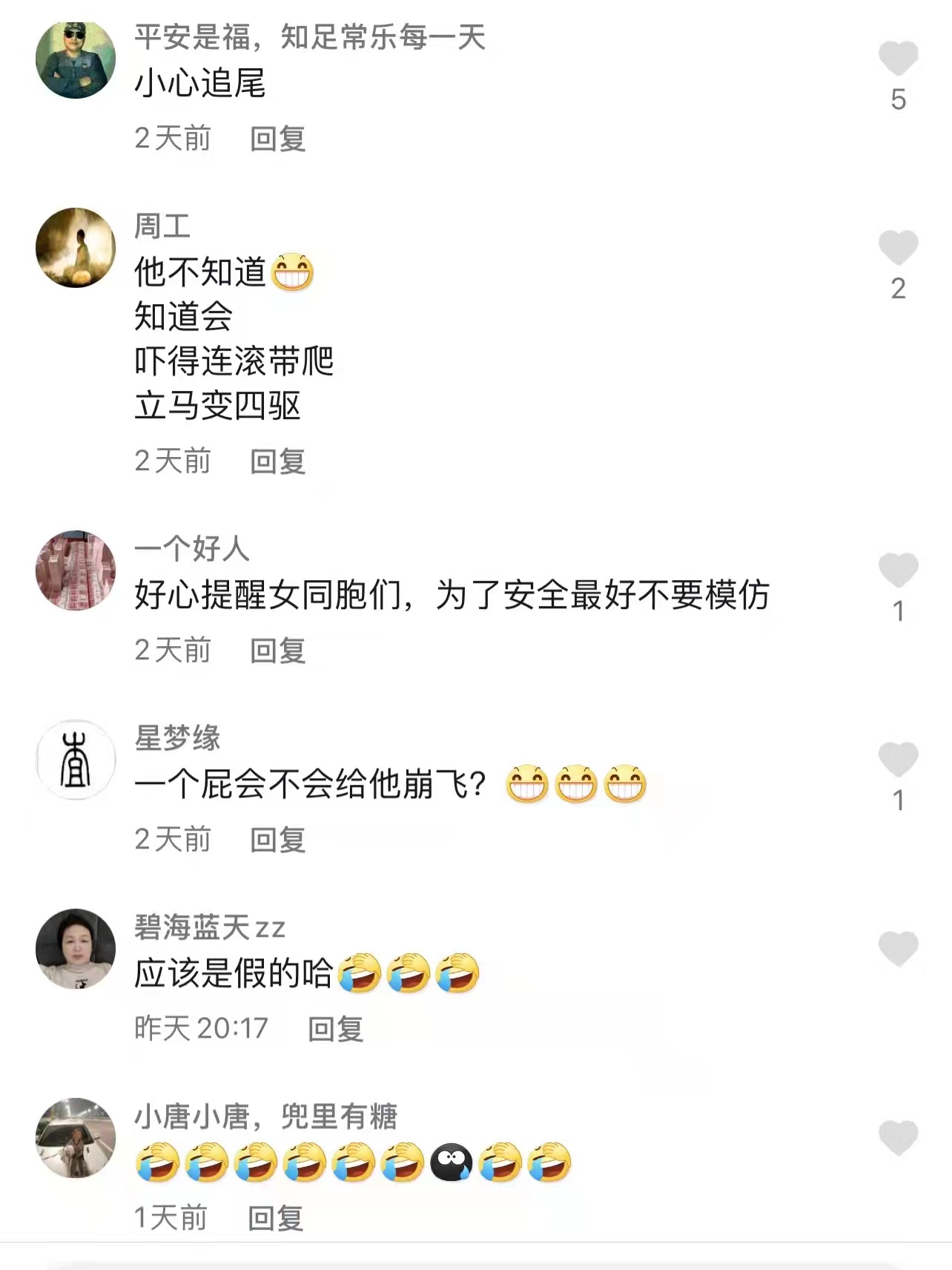Image resolution: width=952 pixels, height=1270 pixels.
Task: Click the timestamp 昨天 20:17
Action: tap(202, 1028)
